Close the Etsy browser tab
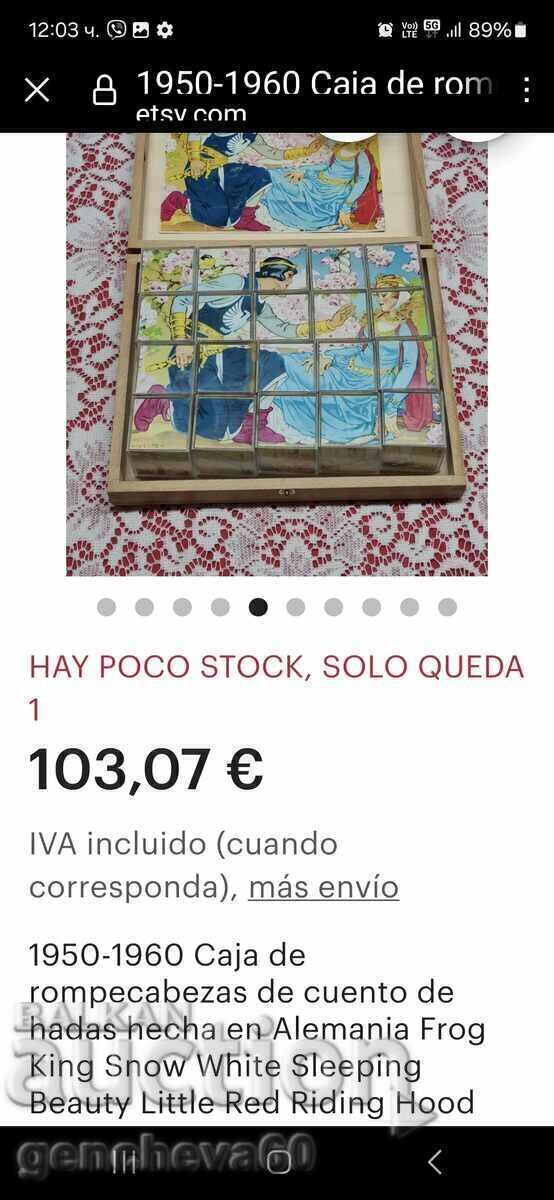This screenshot has height=1200, width=554. 37,91
